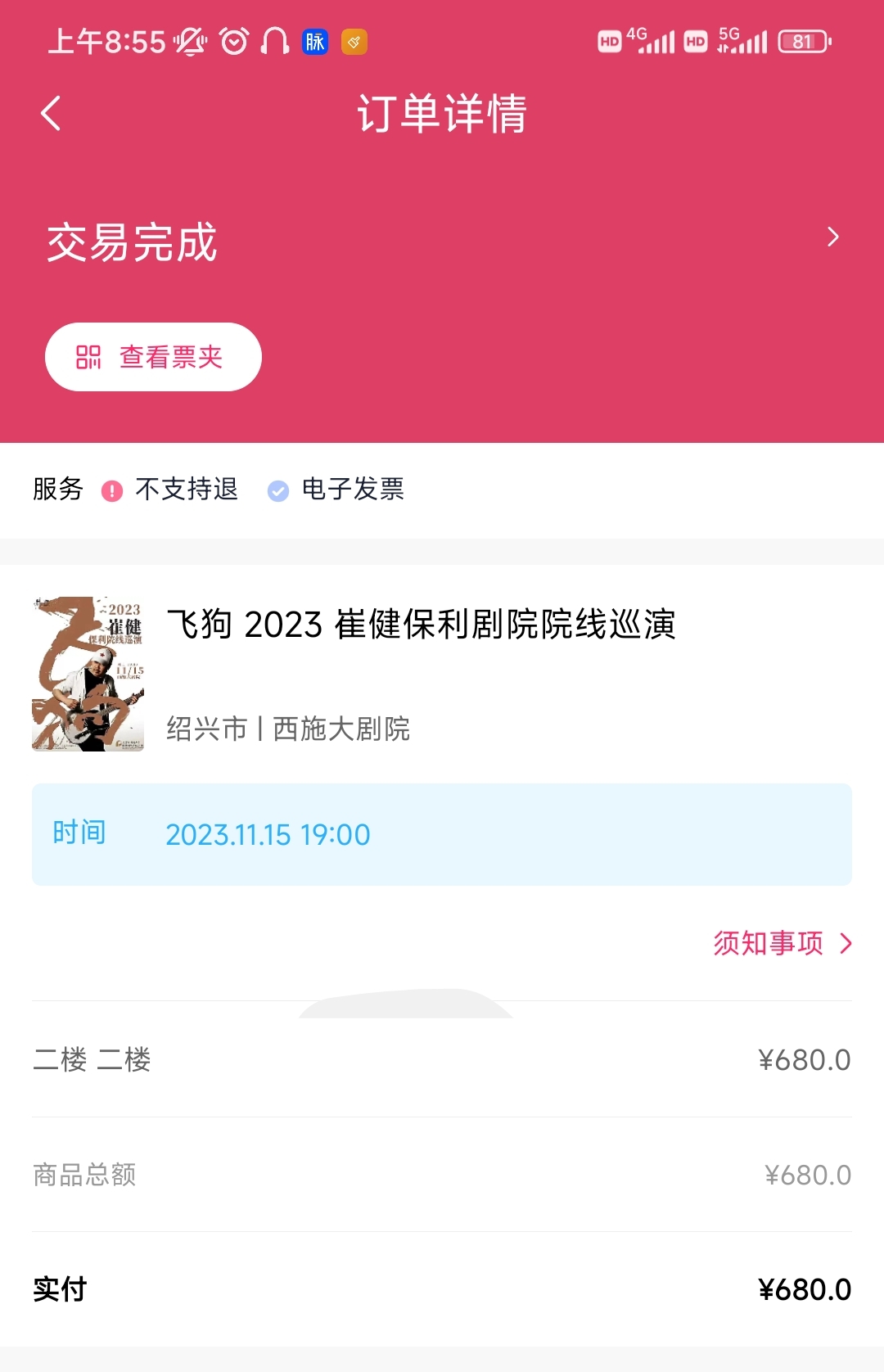The width and height of the screenshot is (884, 1372).
Task: Go back from the order details page
Action: pyautogui.click(x=51, y=114)
